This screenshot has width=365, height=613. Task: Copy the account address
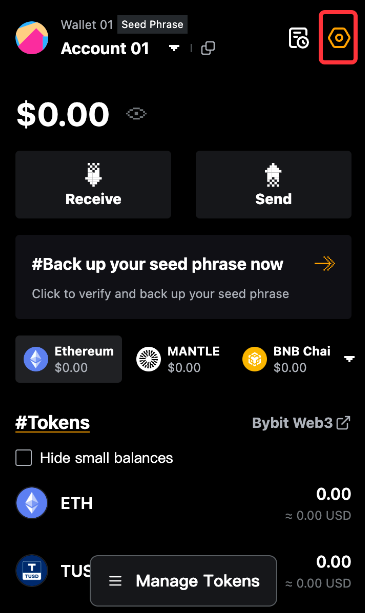click(208, 48)
